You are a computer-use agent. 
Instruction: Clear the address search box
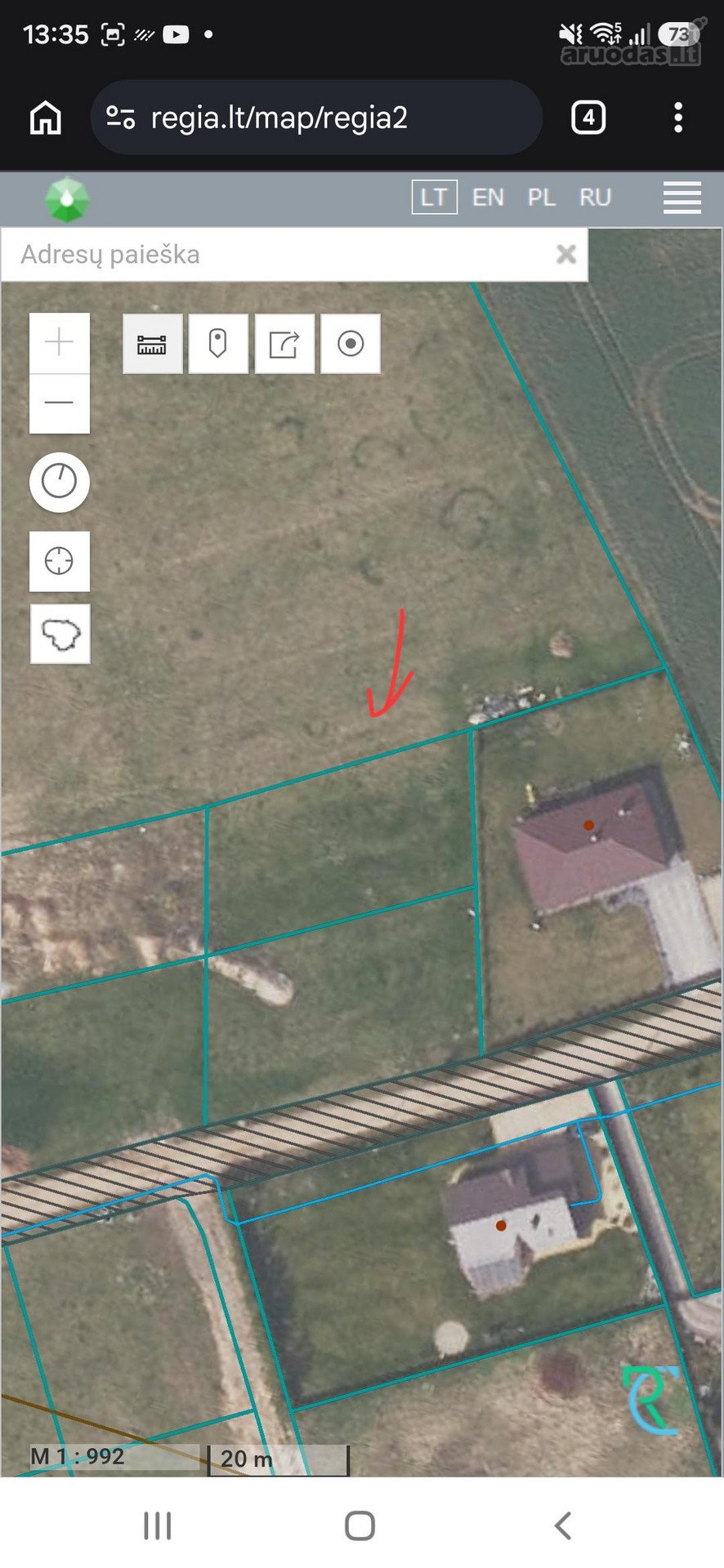tap(566, 255)
